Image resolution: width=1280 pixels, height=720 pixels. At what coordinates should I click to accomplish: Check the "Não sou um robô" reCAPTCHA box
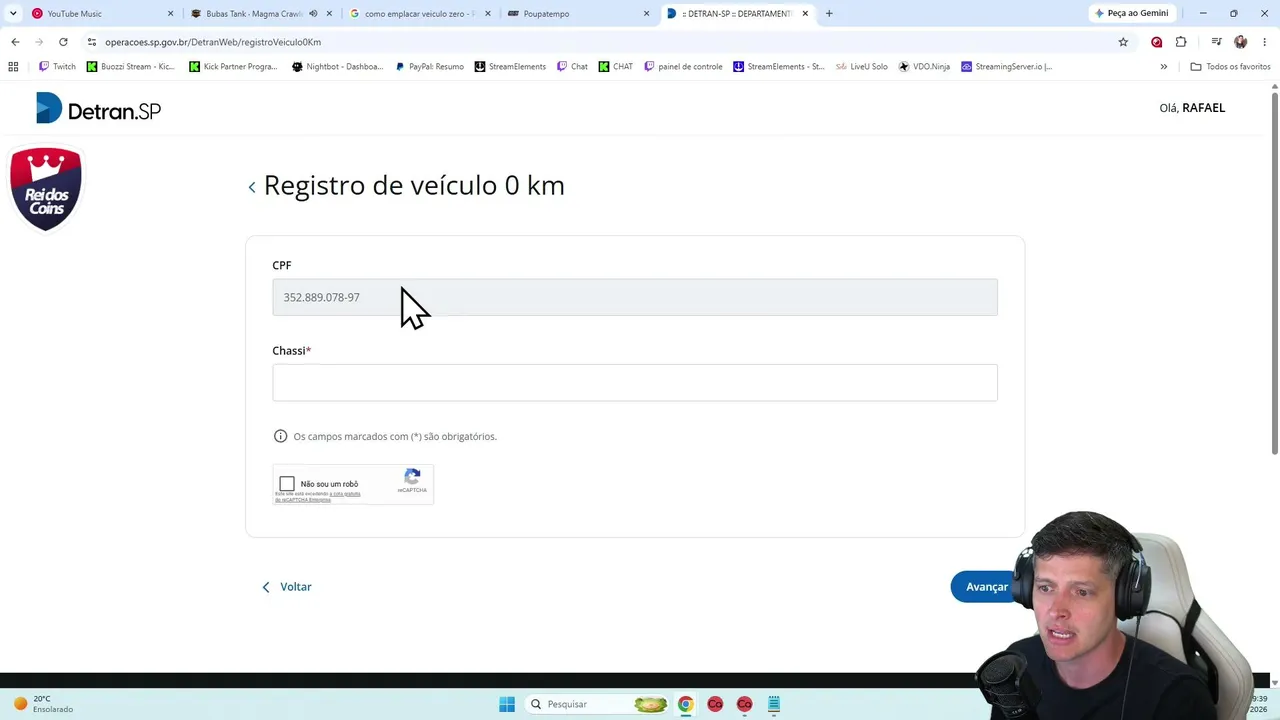click(287, 484)
